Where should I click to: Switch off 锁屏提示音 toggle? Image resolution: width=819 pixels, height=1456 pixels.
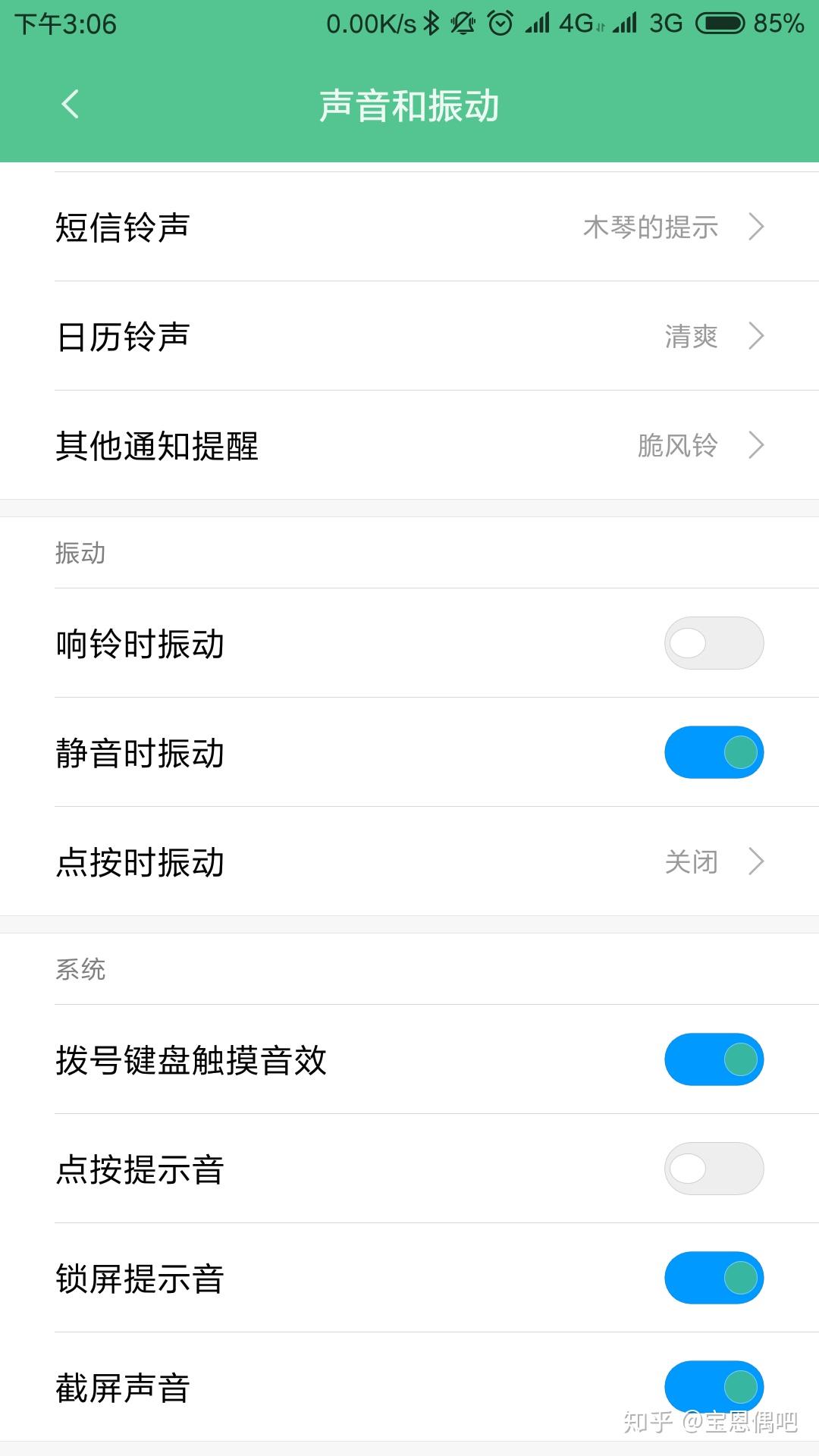point(714,1278)
